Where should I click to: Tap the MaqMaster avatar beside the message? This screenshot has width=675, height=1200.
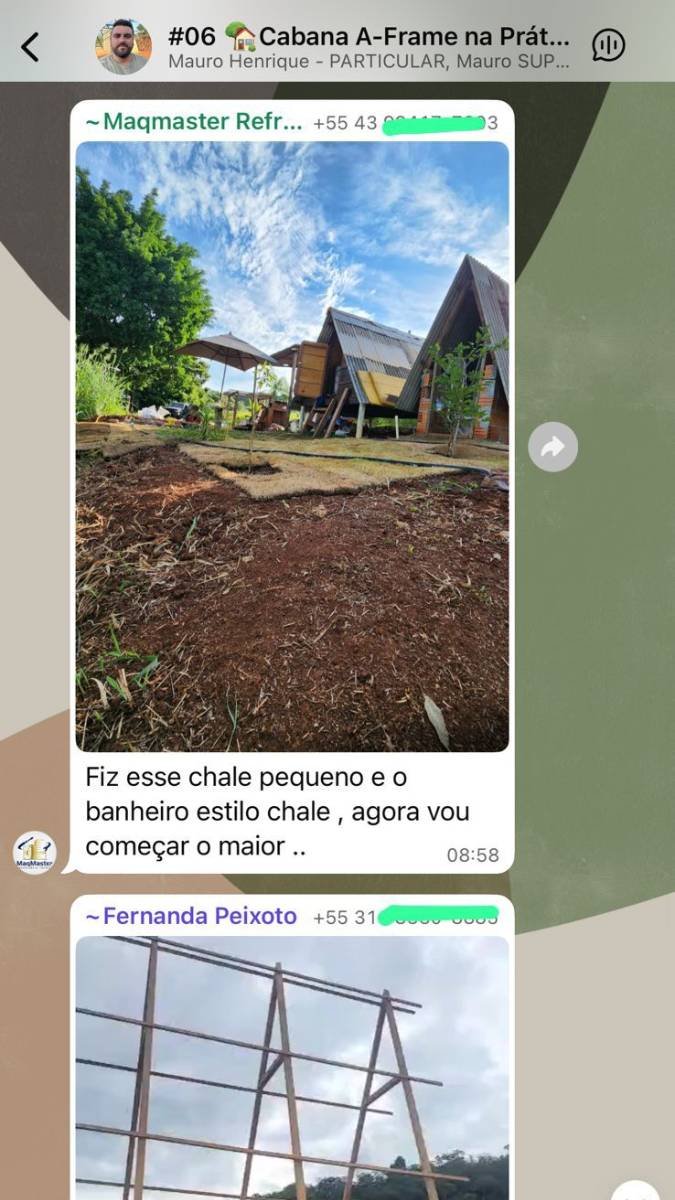35,853
